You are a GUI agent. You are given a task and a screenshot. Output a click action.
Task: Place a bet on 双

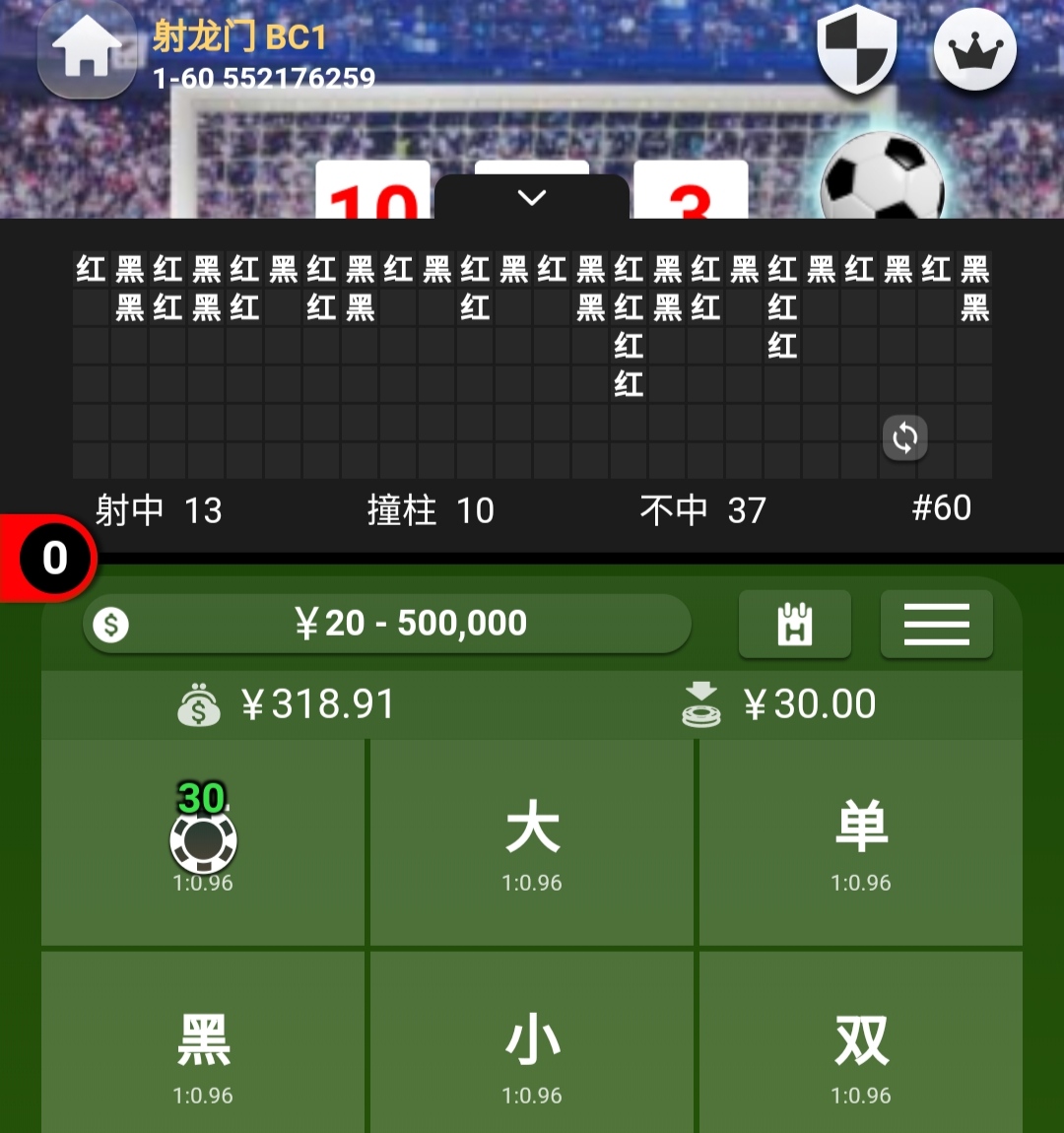(861, 1049)
